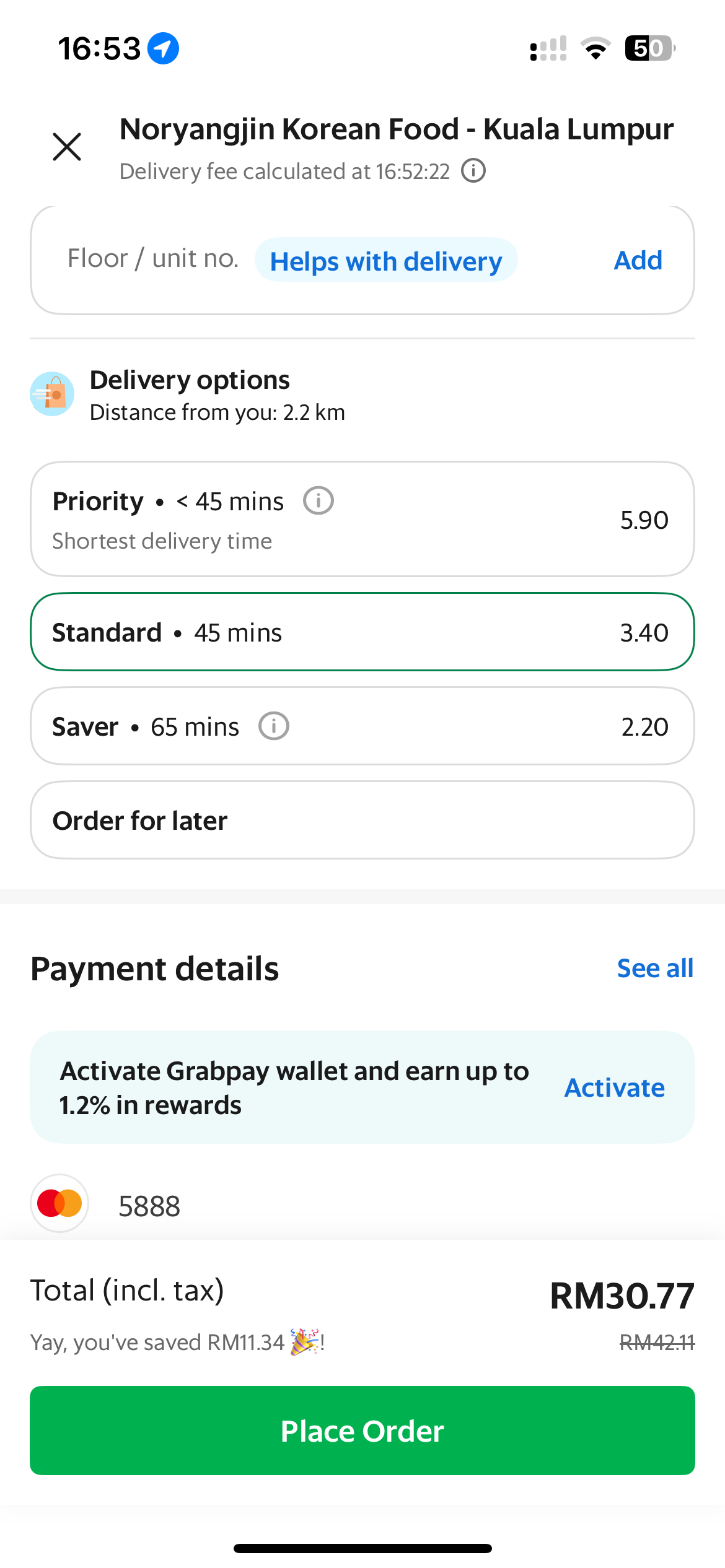Add floor or unit number

(638, 261)
